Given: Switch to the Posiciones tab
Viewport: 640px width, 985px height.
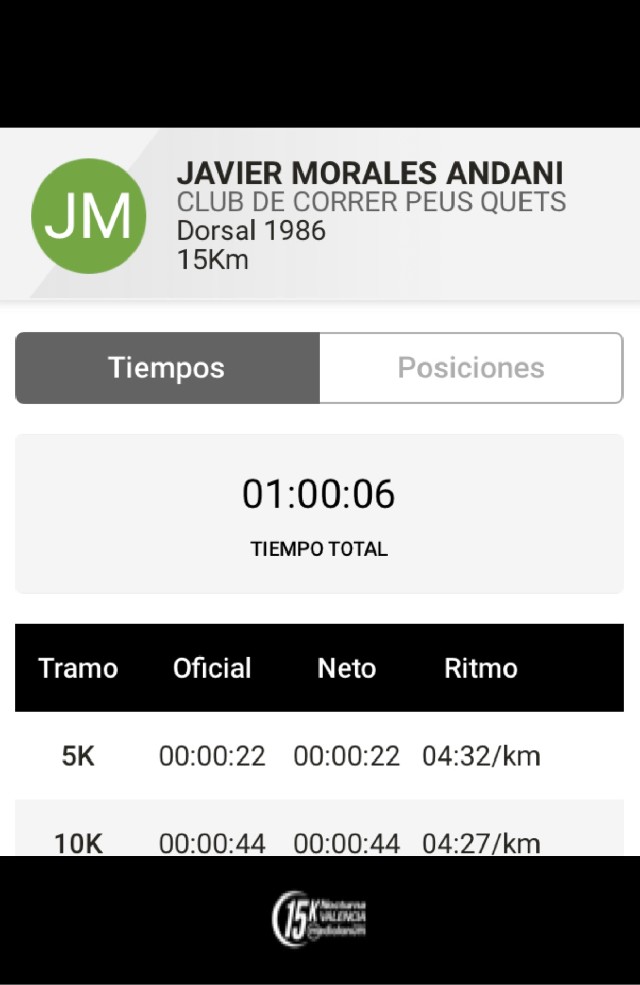Looking at the screenshot, I should click(x=471, y=368).
